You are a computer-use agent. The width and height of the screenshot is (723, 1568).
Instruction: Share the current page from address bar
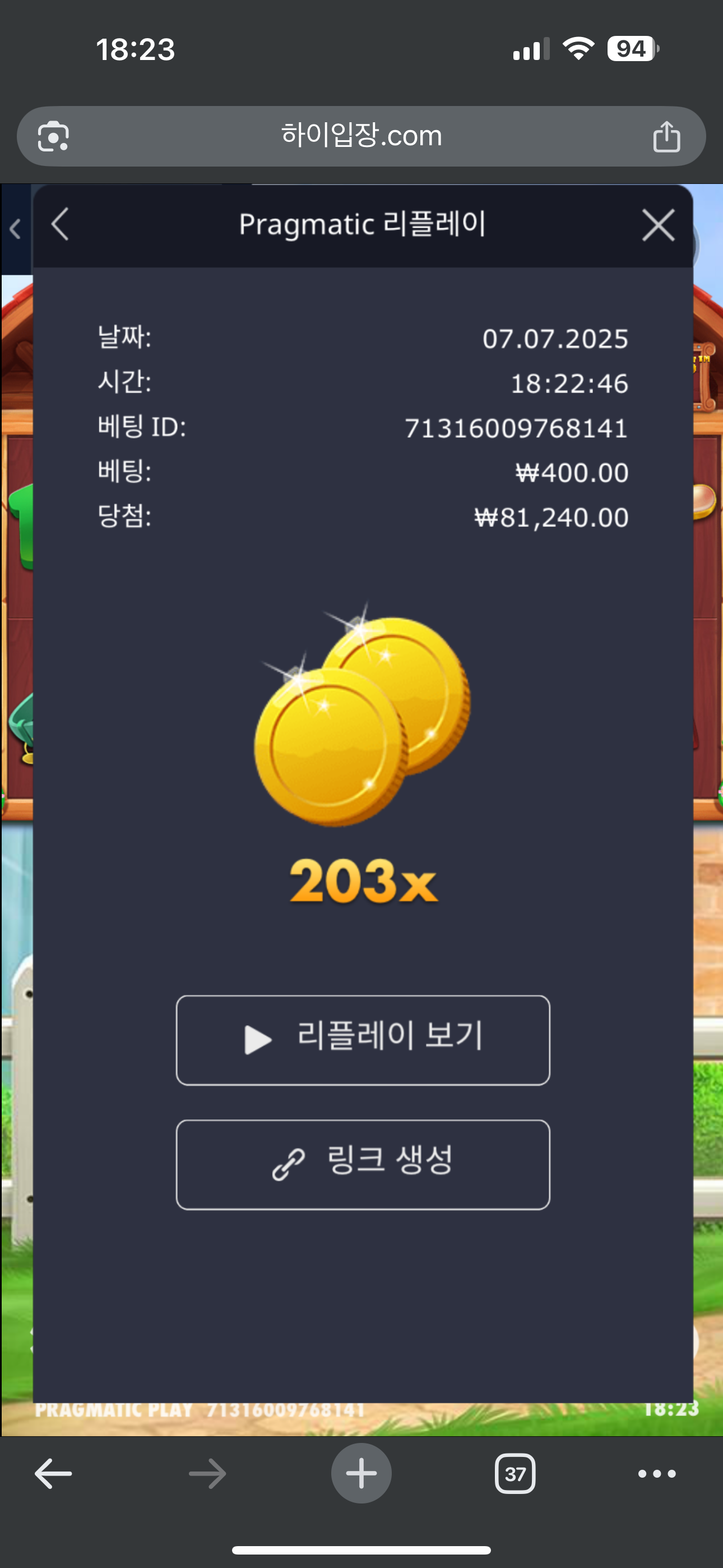[666, 136]
